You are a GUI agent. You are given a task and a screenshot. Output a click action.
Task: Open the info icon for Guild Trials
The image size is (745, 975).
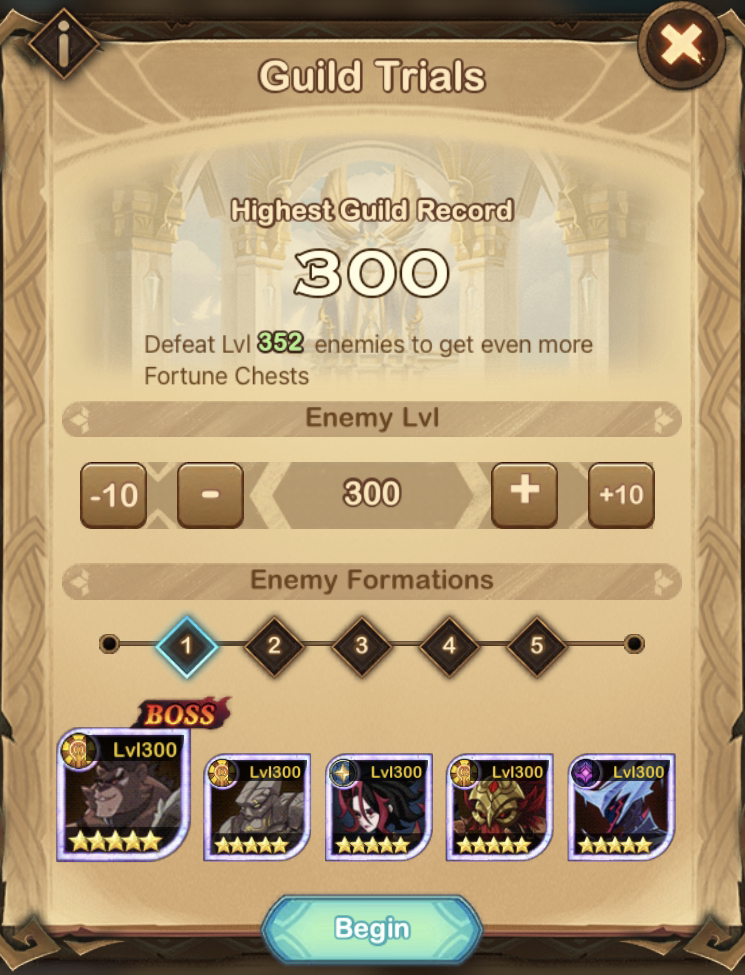point(63,44)
